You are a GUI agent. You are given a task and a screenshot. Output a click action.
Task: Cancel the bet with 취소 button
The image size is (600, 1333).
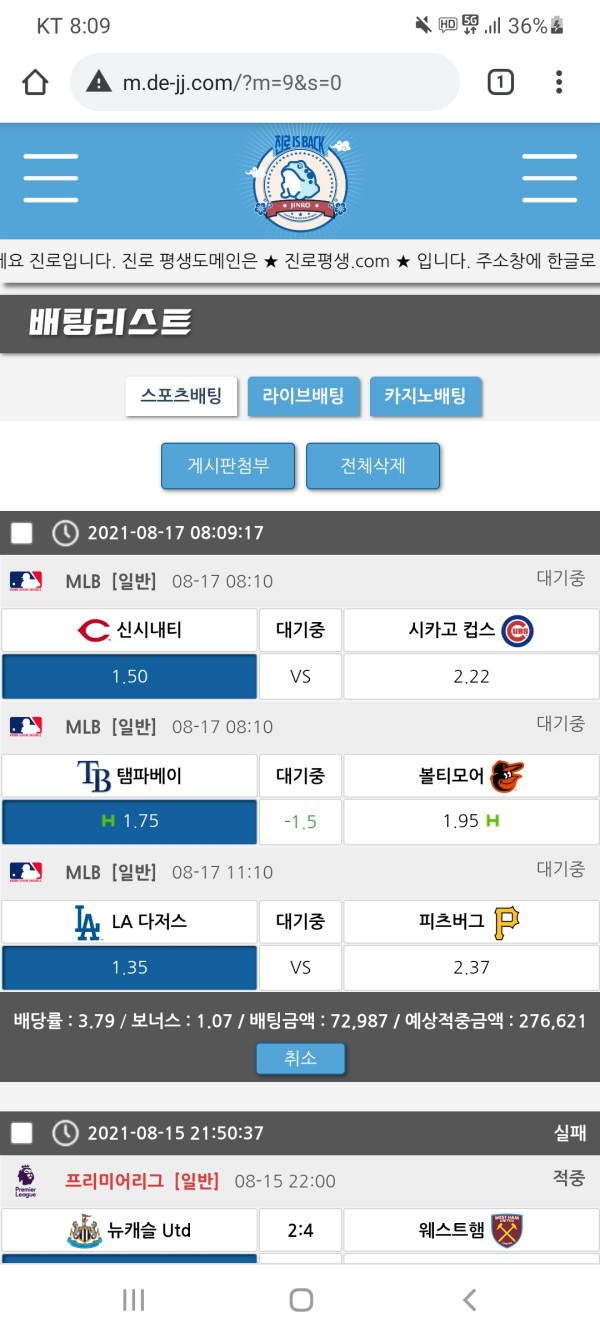pos(300,1058)
